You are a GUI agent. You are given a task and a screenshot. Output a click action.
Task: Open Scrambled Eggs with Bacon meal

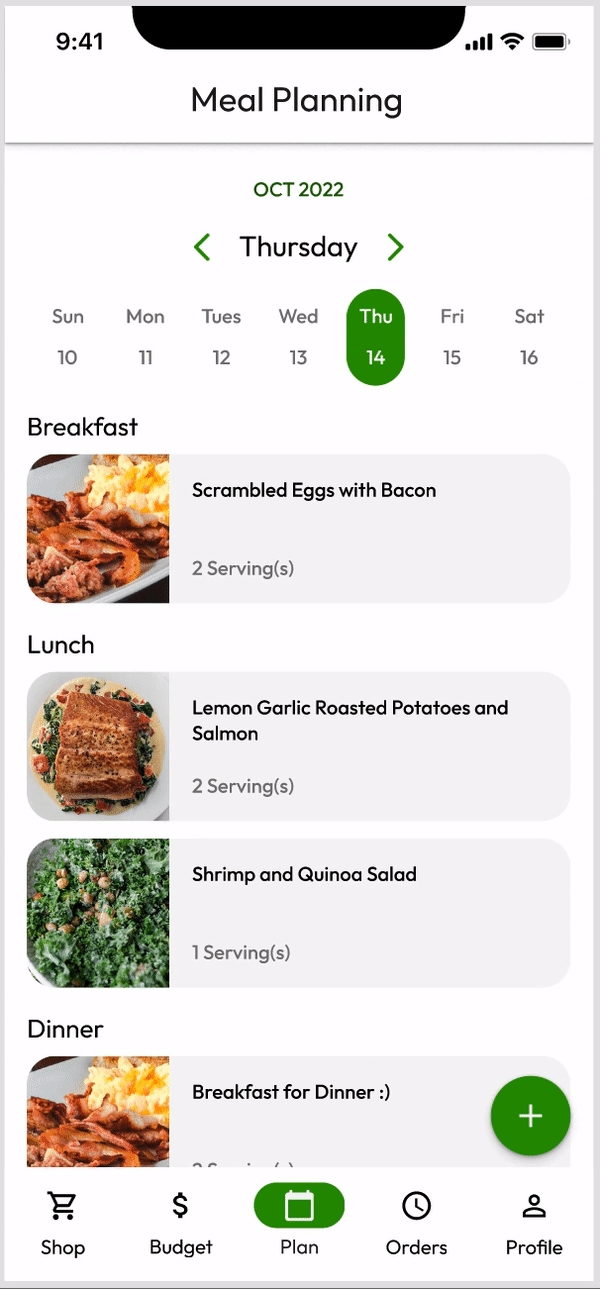pos(298,528)
